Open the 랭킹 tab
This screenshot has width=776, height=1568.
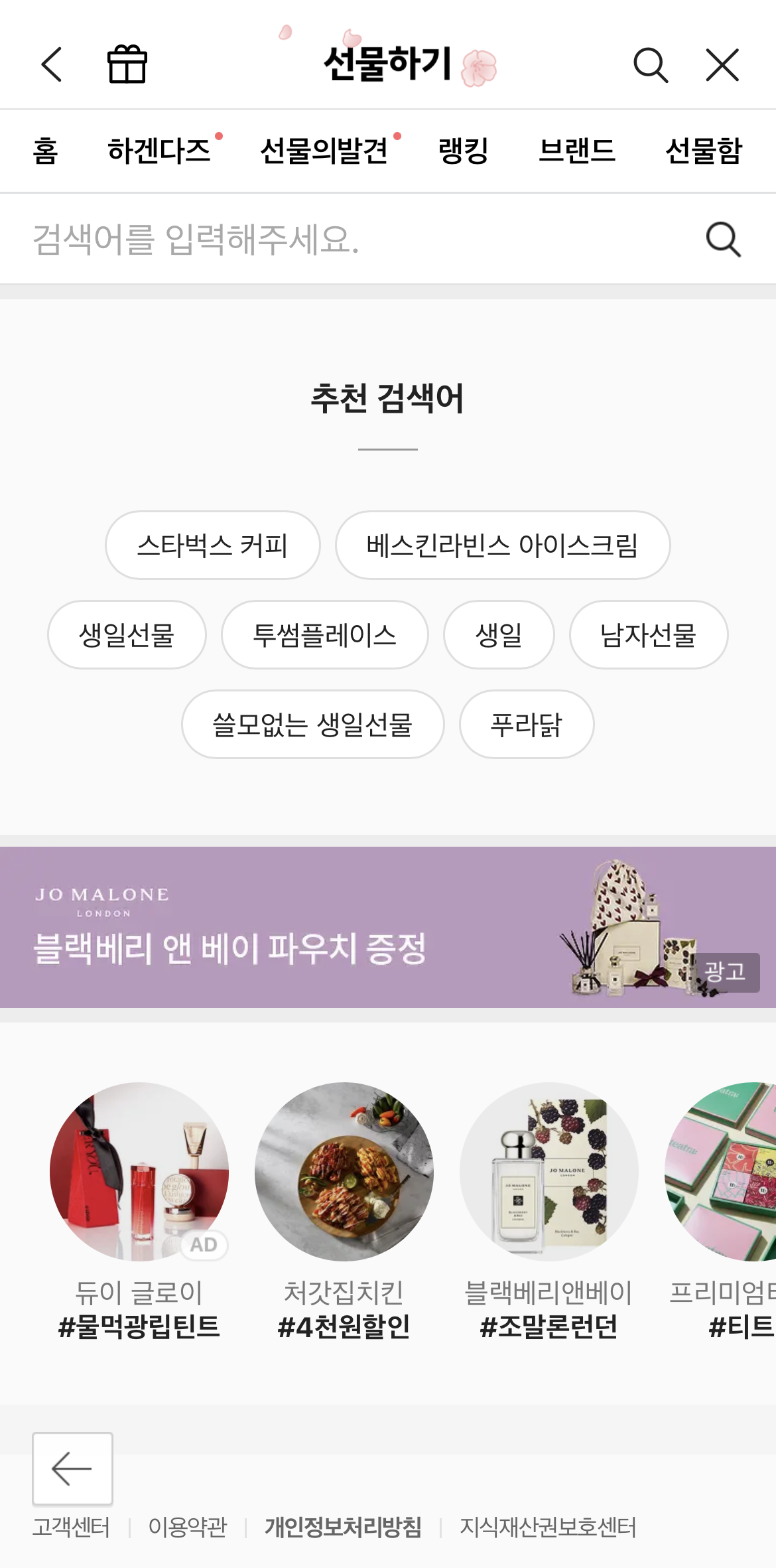463,151
